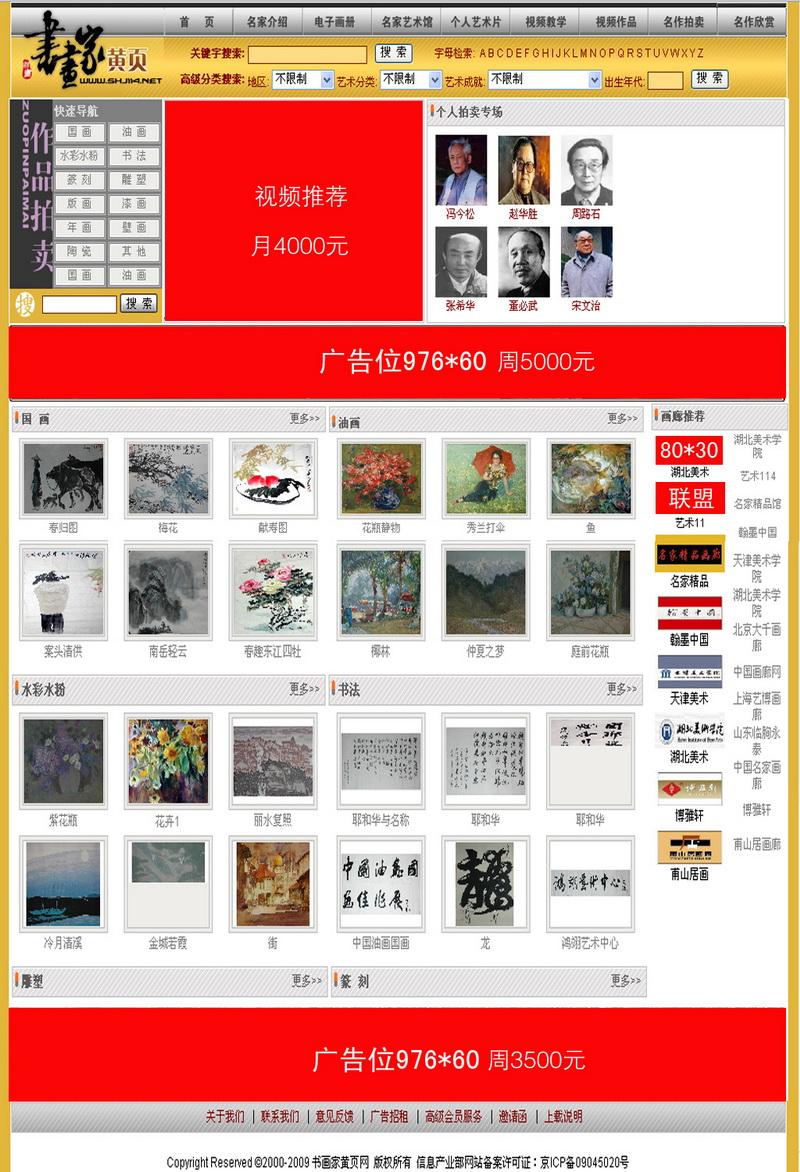
Task: Choose 陶瓷 in the quick navigation
Action: tap(79, 251)
